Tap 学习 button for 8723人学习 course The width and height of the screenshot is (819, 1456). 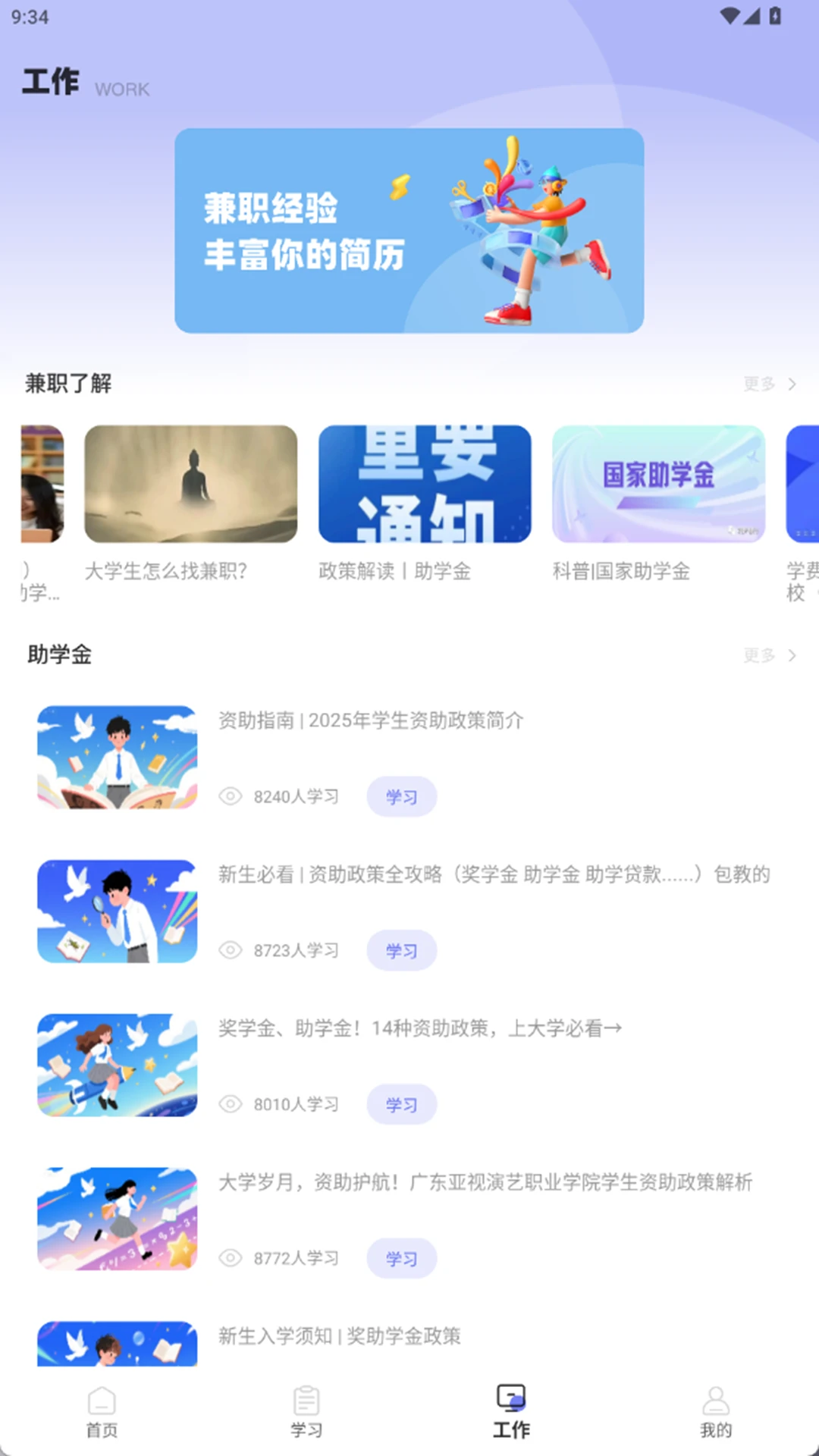pyautogui.click(x=401, y=951)
